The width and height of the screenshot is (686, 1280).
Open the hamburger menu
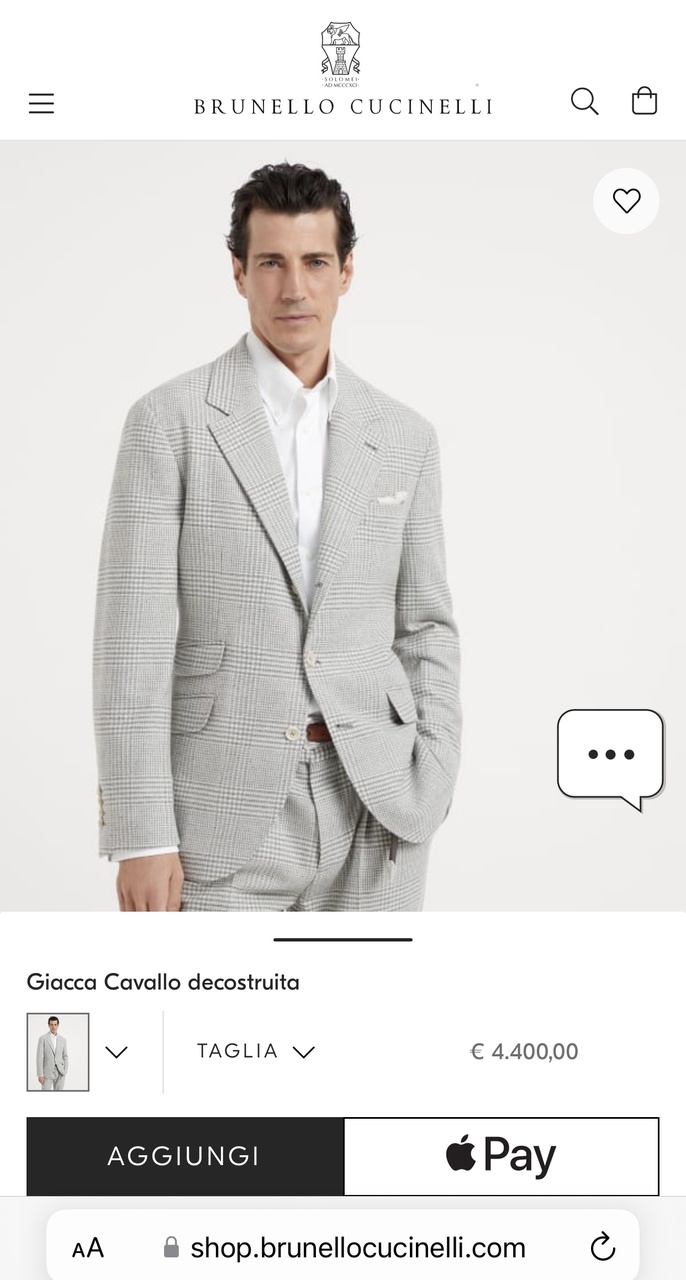(41, 103)
